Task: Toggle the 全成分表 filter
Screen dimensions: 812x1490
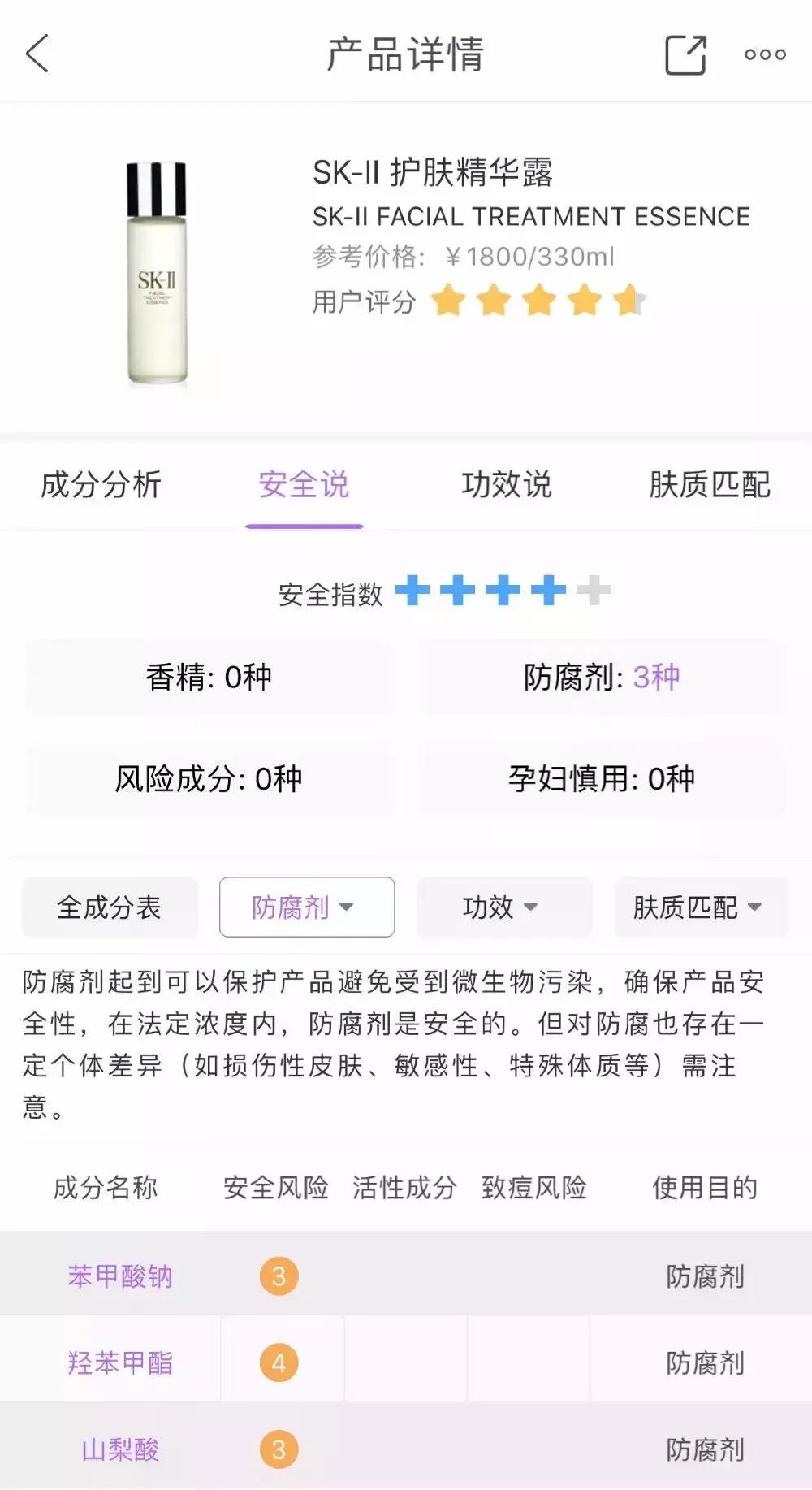Action: click(109, 907)
